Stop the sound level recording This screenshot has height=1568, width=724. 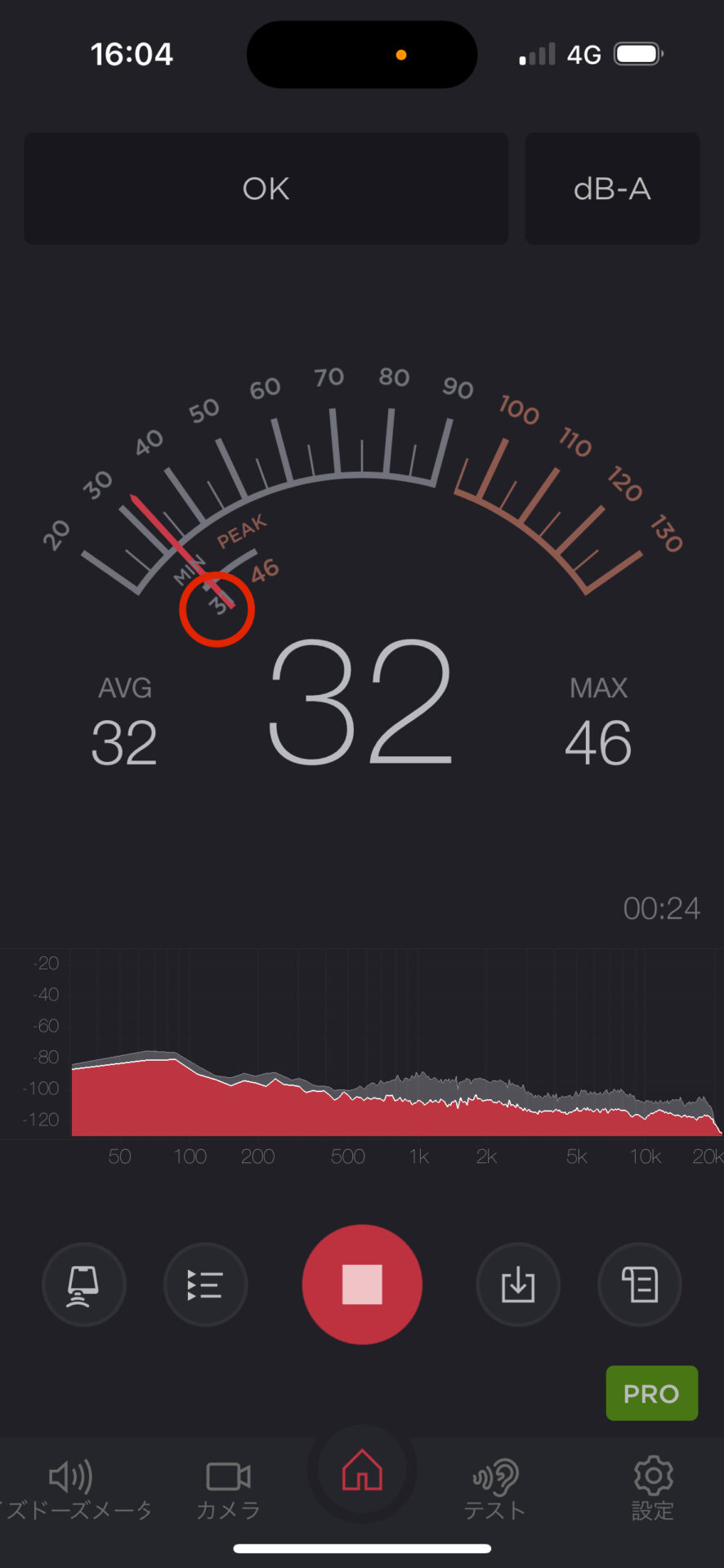[x=362, y=1284]
